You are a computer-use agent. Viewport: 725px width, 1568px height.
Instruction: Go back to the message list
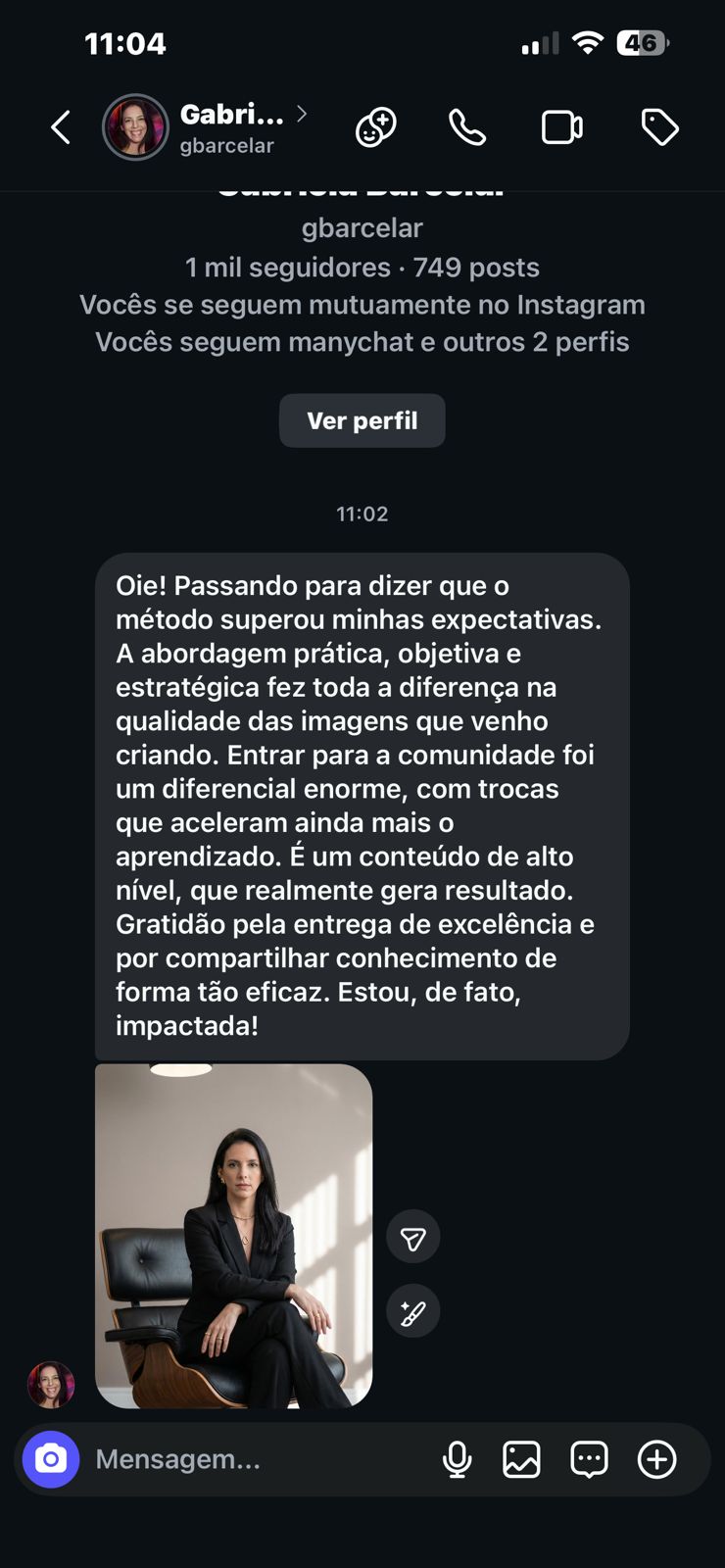pos(61,127)
